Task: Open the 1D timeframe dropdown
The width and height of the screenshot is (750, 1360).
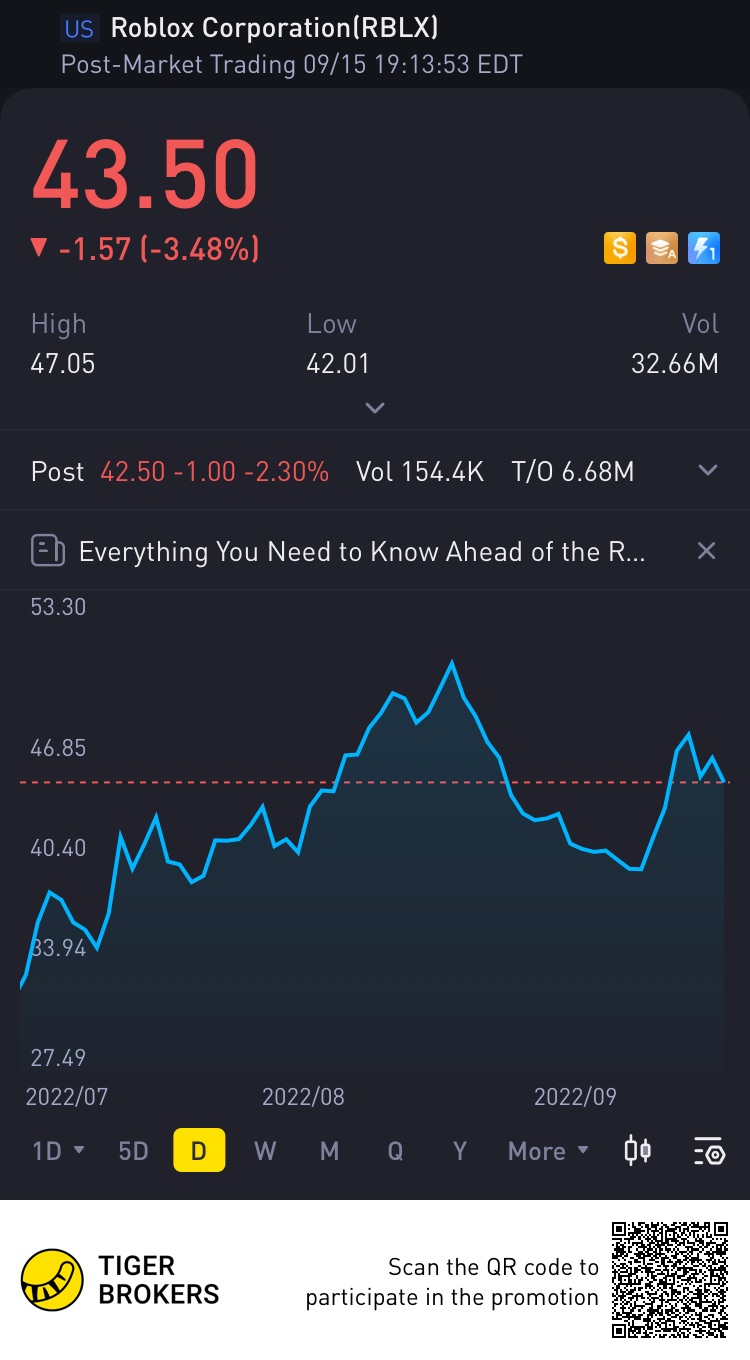Action: (x=58, y=1151)
